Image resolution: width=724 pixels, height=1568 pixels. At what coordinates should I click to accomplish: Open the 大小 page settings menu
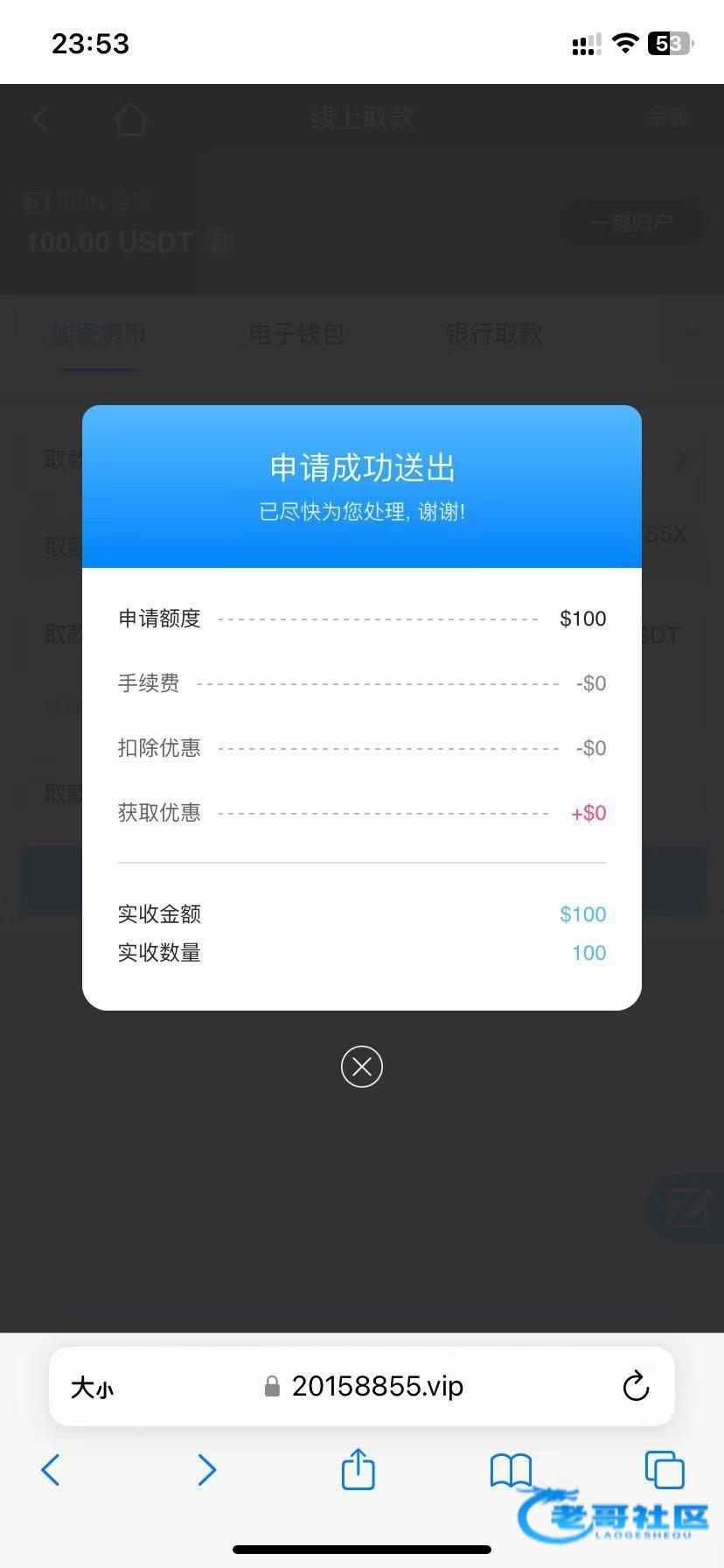[x=92, y=1388]
